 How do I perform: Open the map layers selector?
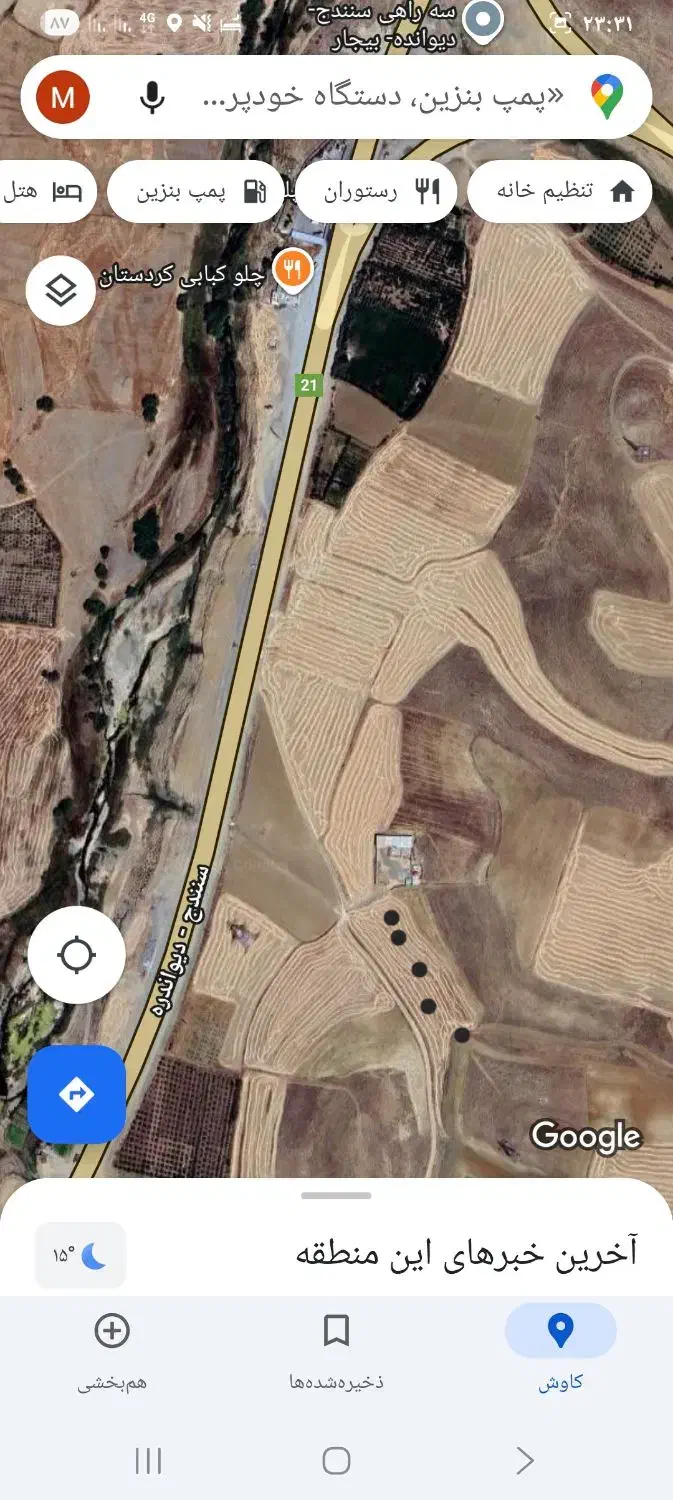[61, 291]
